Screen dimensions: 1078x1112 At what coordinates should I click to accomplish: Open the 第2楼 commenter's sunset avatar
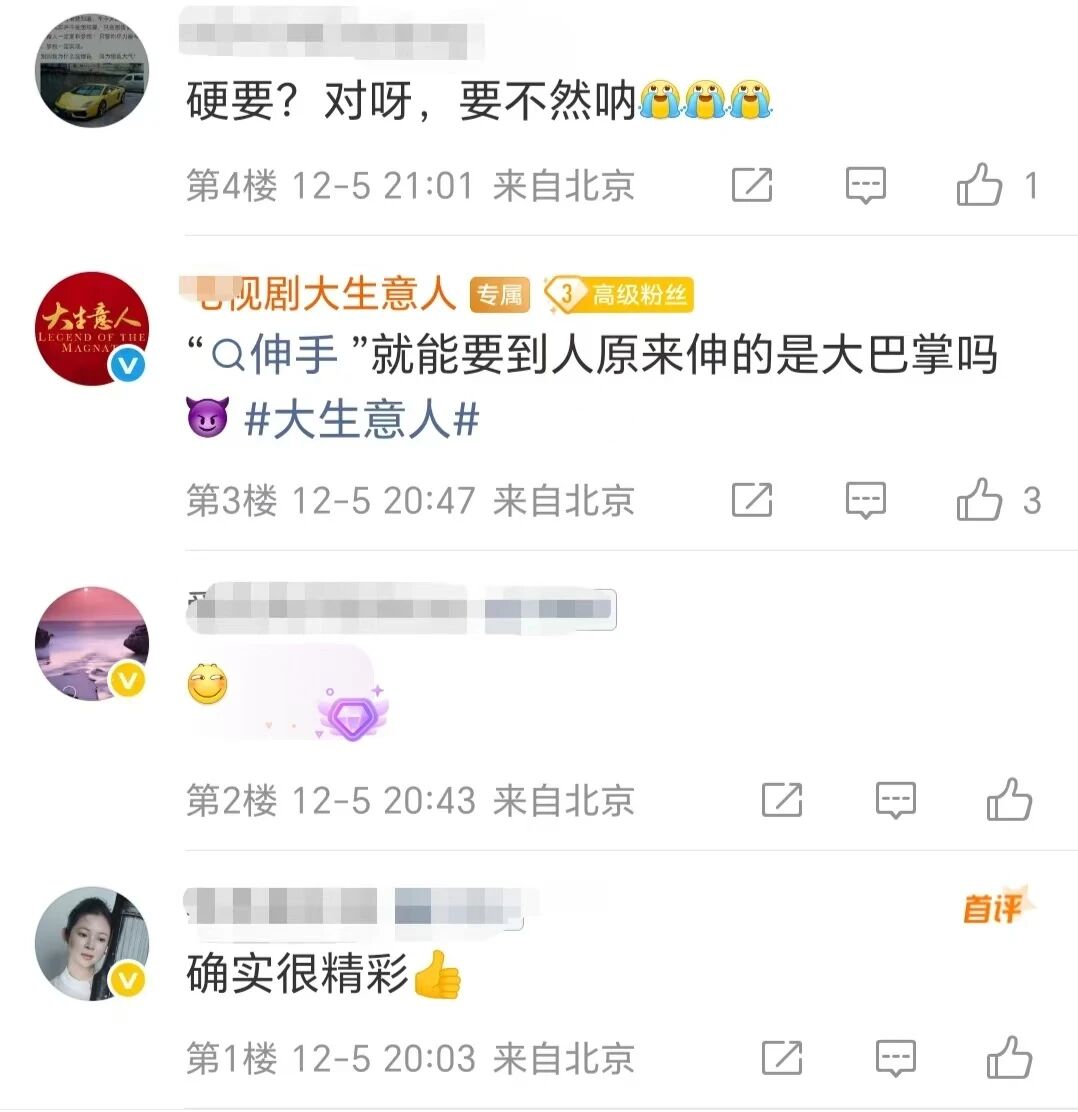(x=92, y=644)
